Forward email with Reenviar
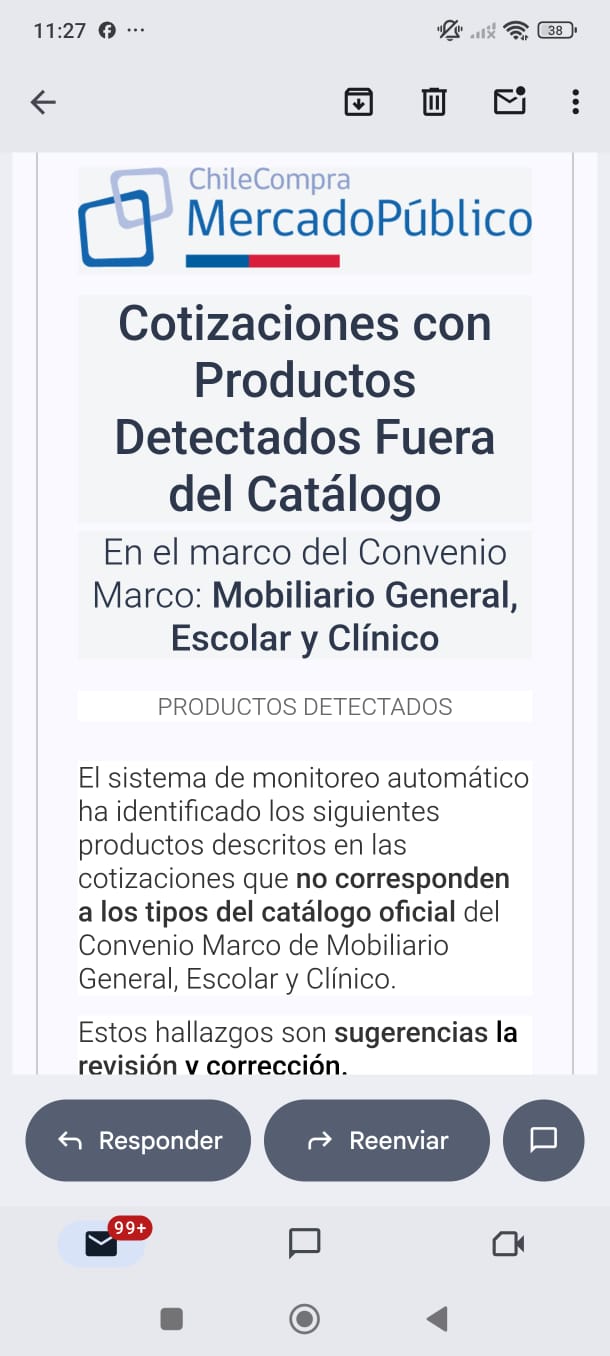The image size is (610, 1356). click(x=377, y=1140)
